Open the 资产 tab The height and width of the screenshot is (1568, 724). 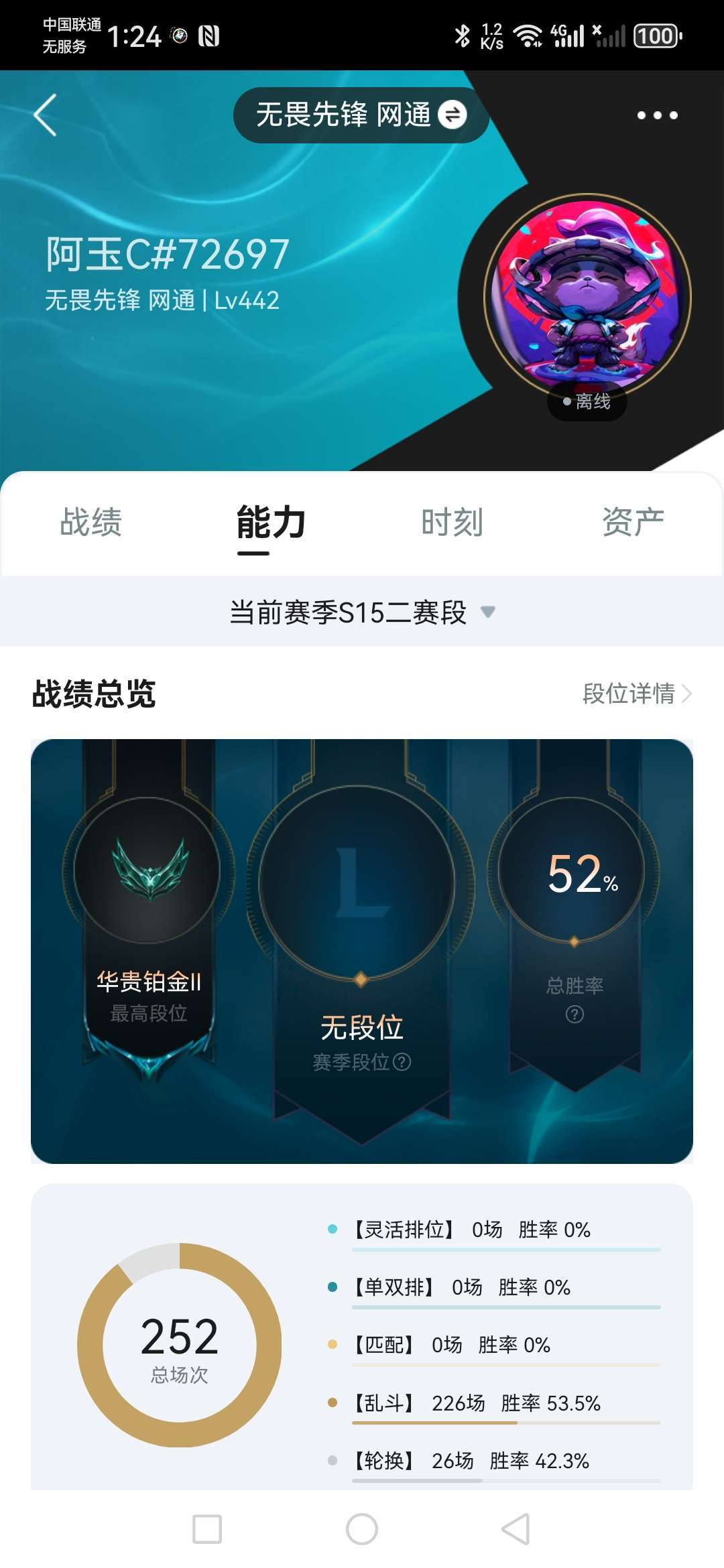tap(633, 522)
